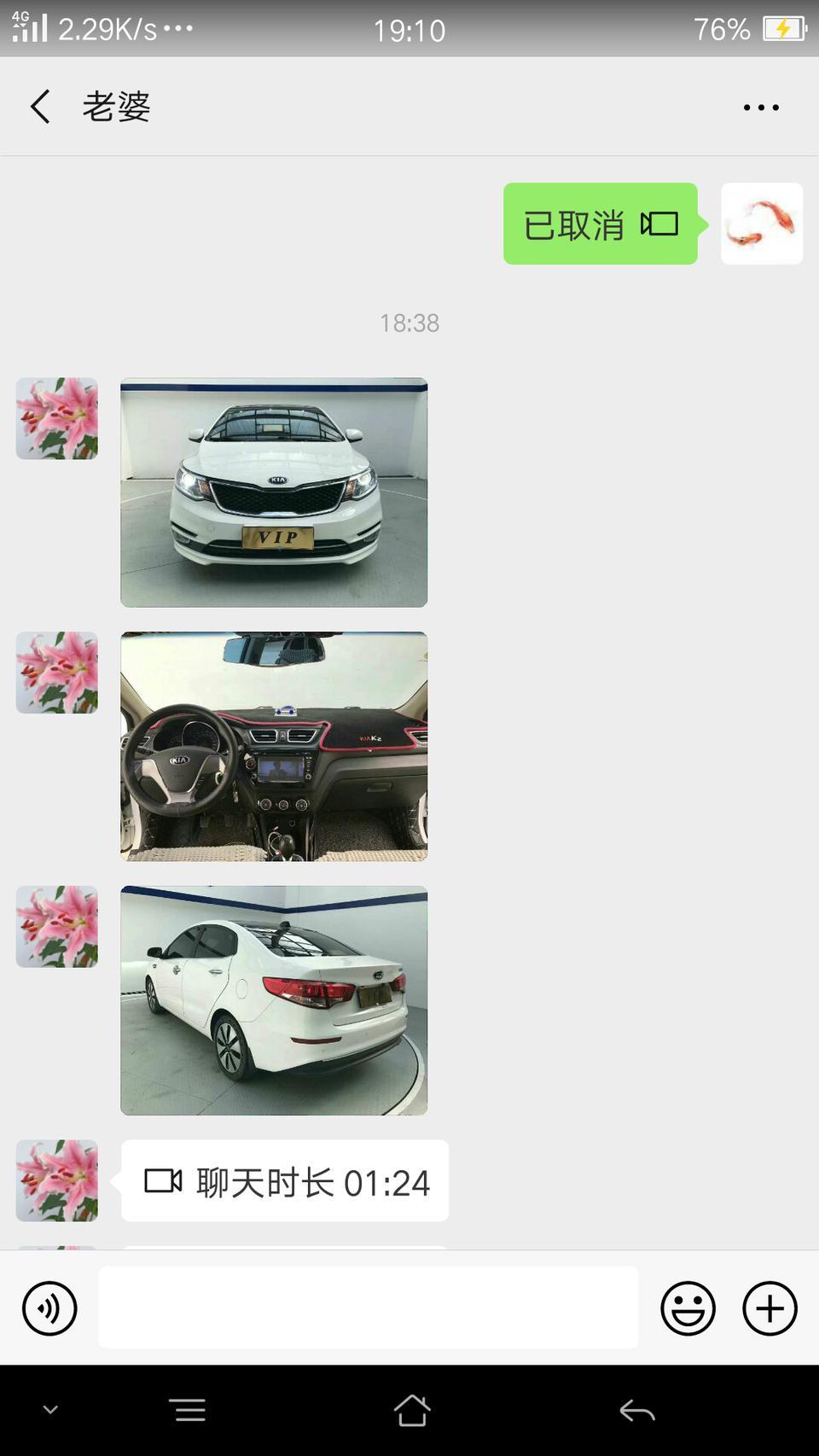Image resolution: width=819 pixels, height=1456 pixels.
Task: Open my koi fish avatar profile
Action: (761, 224)
